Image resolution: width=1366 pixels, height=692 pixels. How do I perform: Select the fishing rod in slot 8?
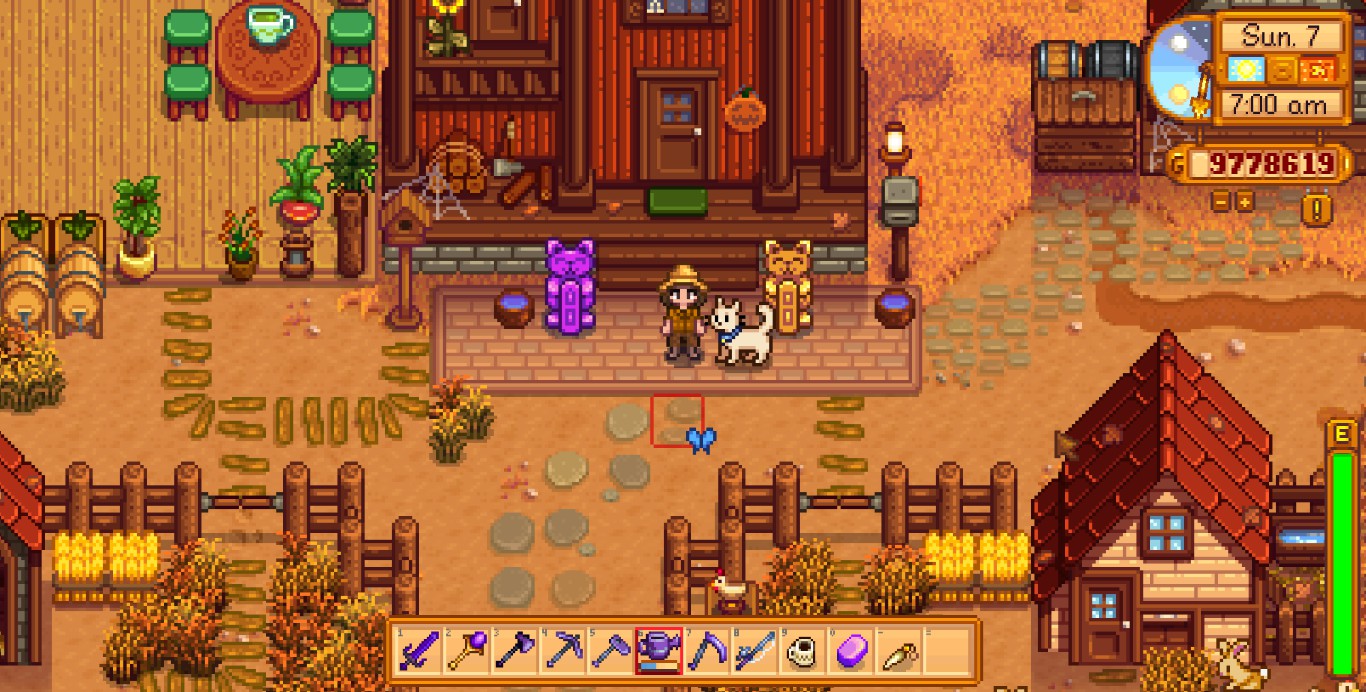tap(755, 651)
